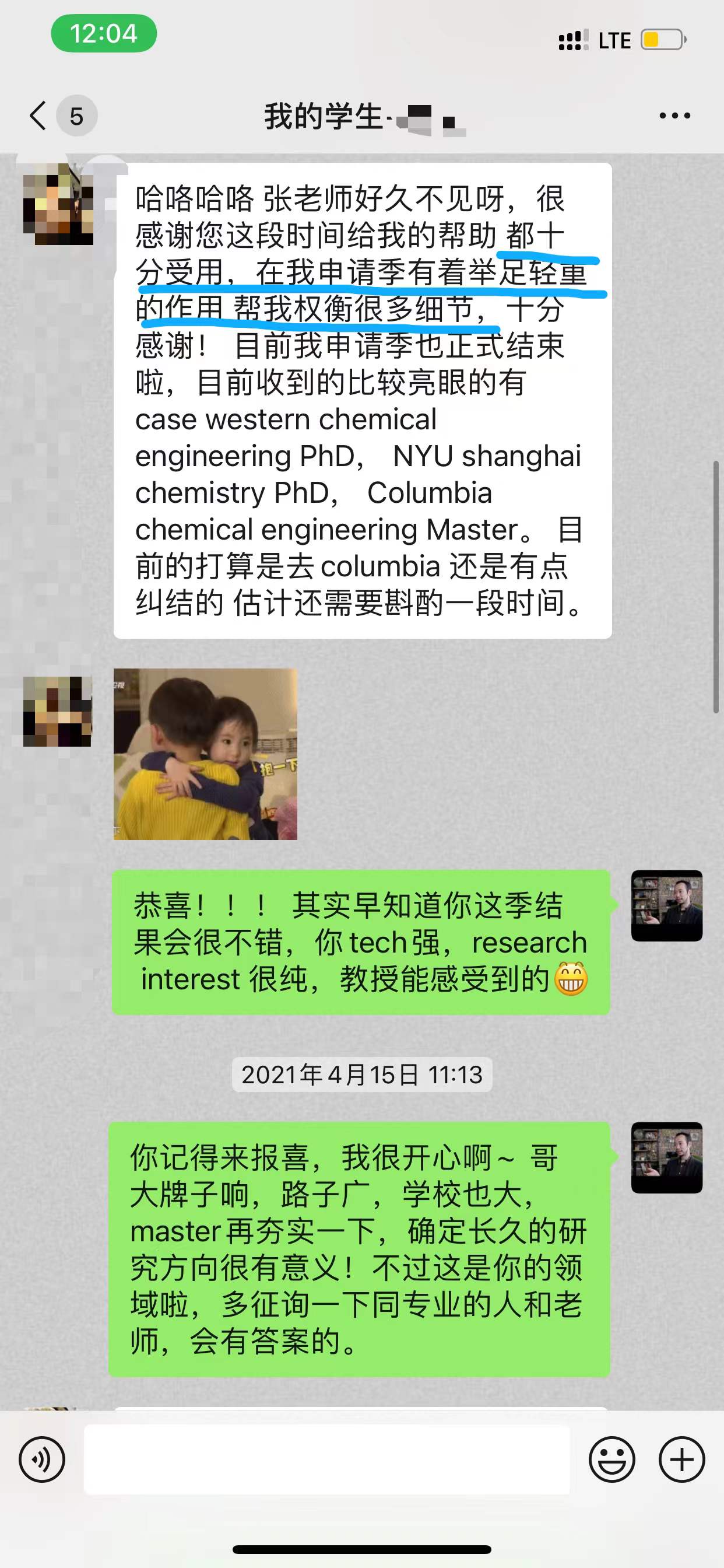Image resolution: width=724 pixels, height=1568 pixels.
Task: Open the chat info overflow menu
Action: [674, 116]
